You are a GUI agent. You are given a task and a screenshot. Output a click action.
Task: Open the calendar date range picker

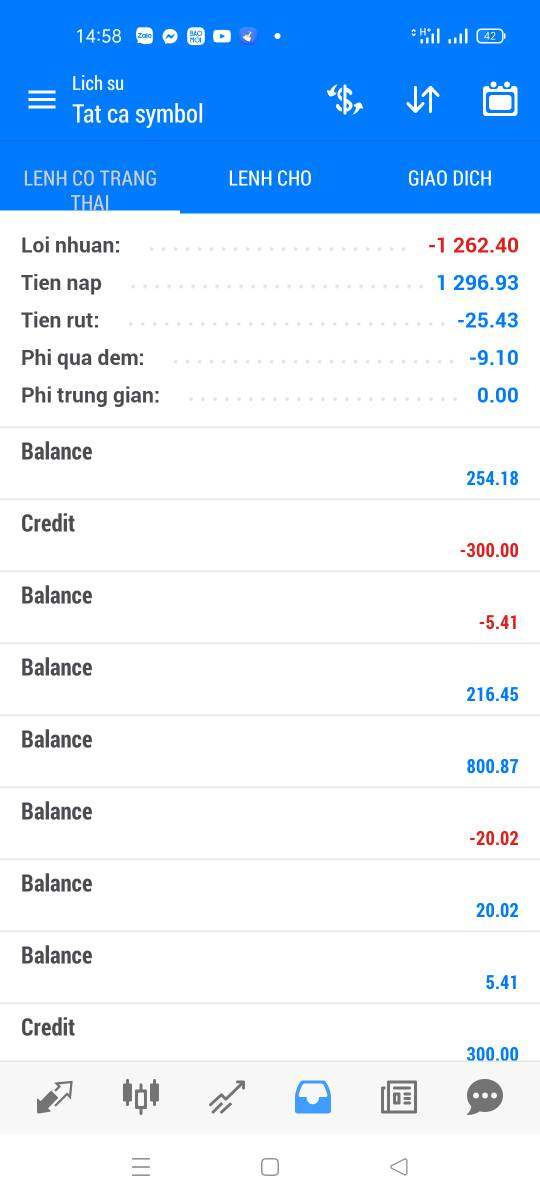pyautogui.click(x=500, y=99)
